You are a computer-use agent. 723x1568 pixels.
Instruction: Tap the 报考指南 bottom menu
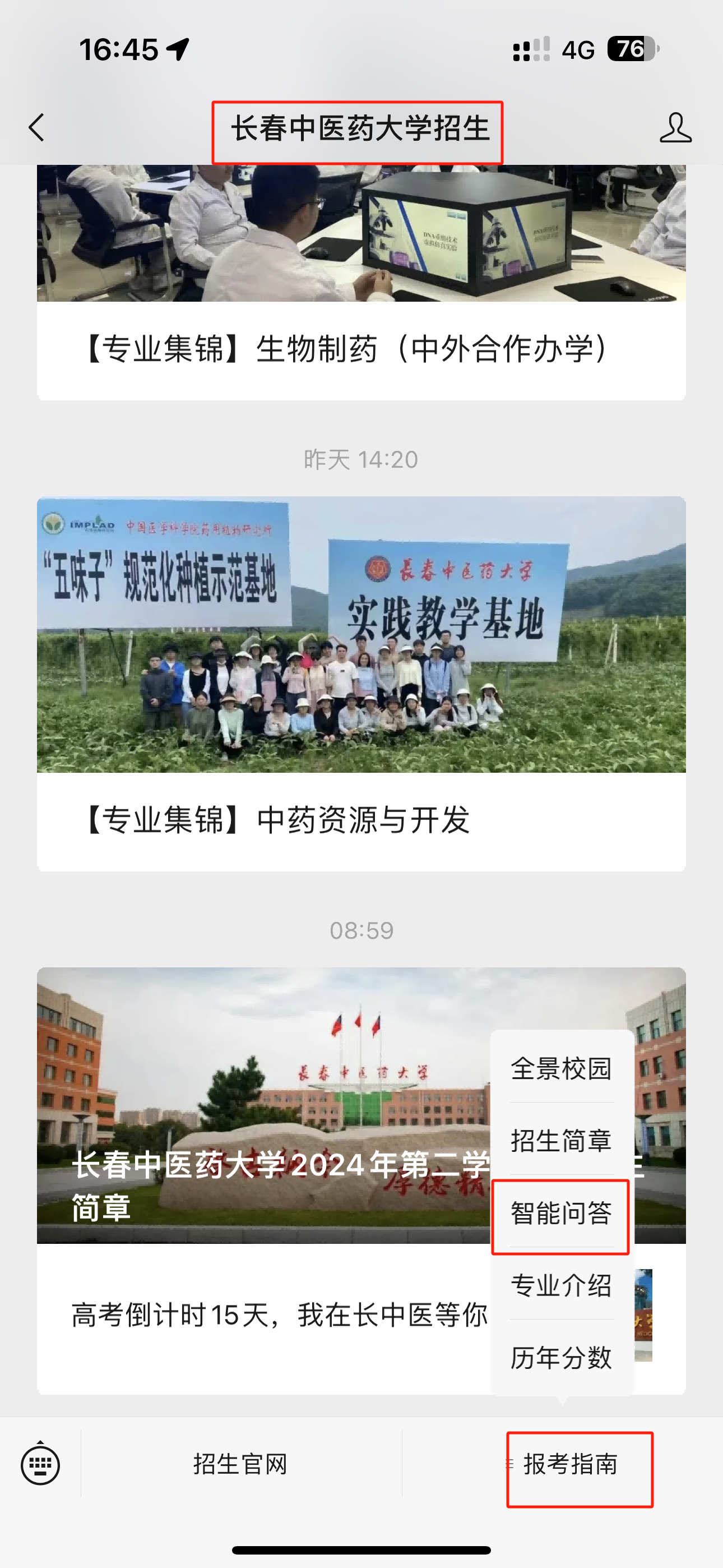[570, 1464]
